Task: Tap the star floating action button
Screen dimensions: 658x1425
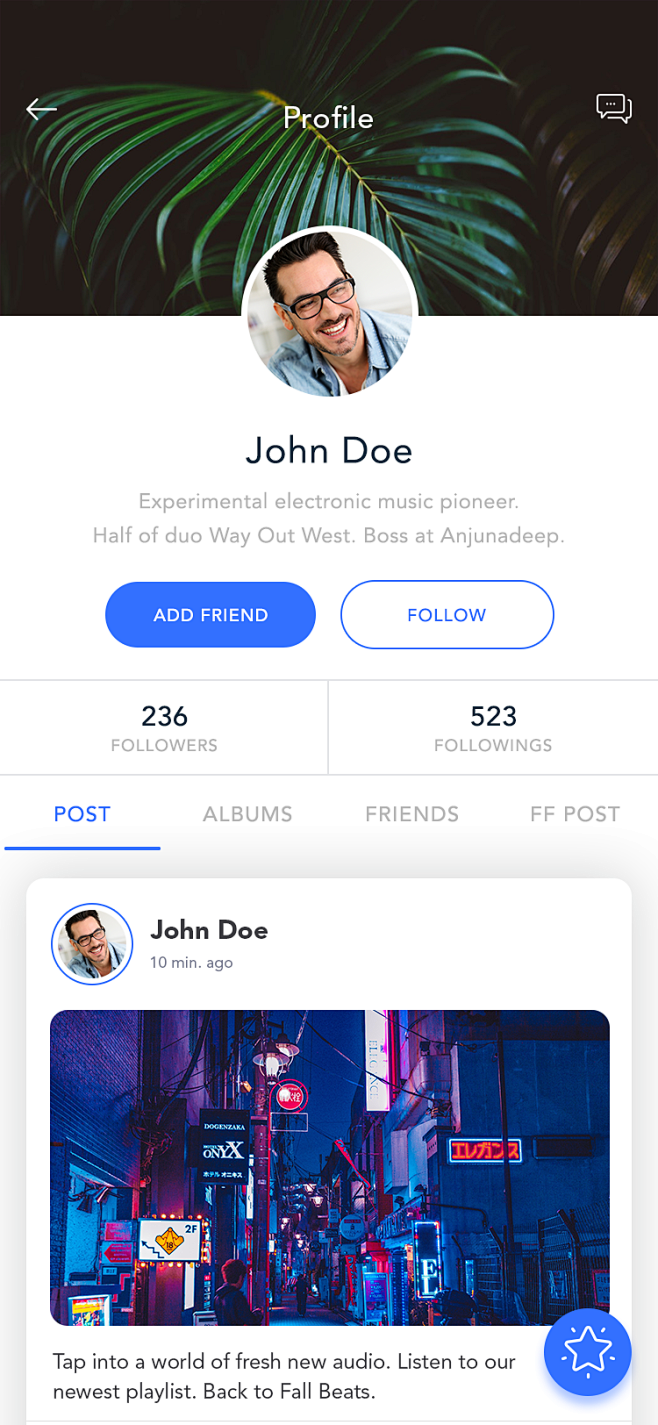Action: point(587,1352)
